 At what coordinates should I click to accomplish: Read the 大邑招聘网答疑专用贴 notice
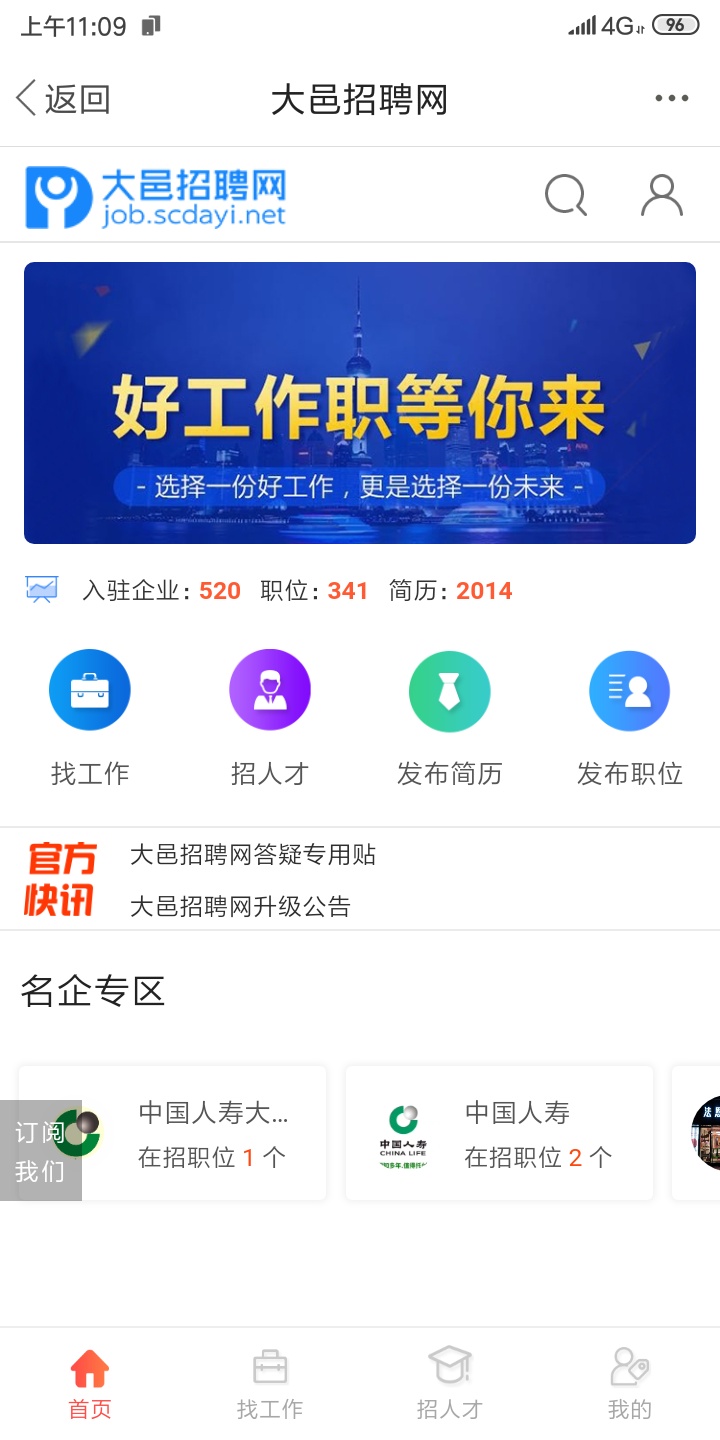tap(253, 855)
